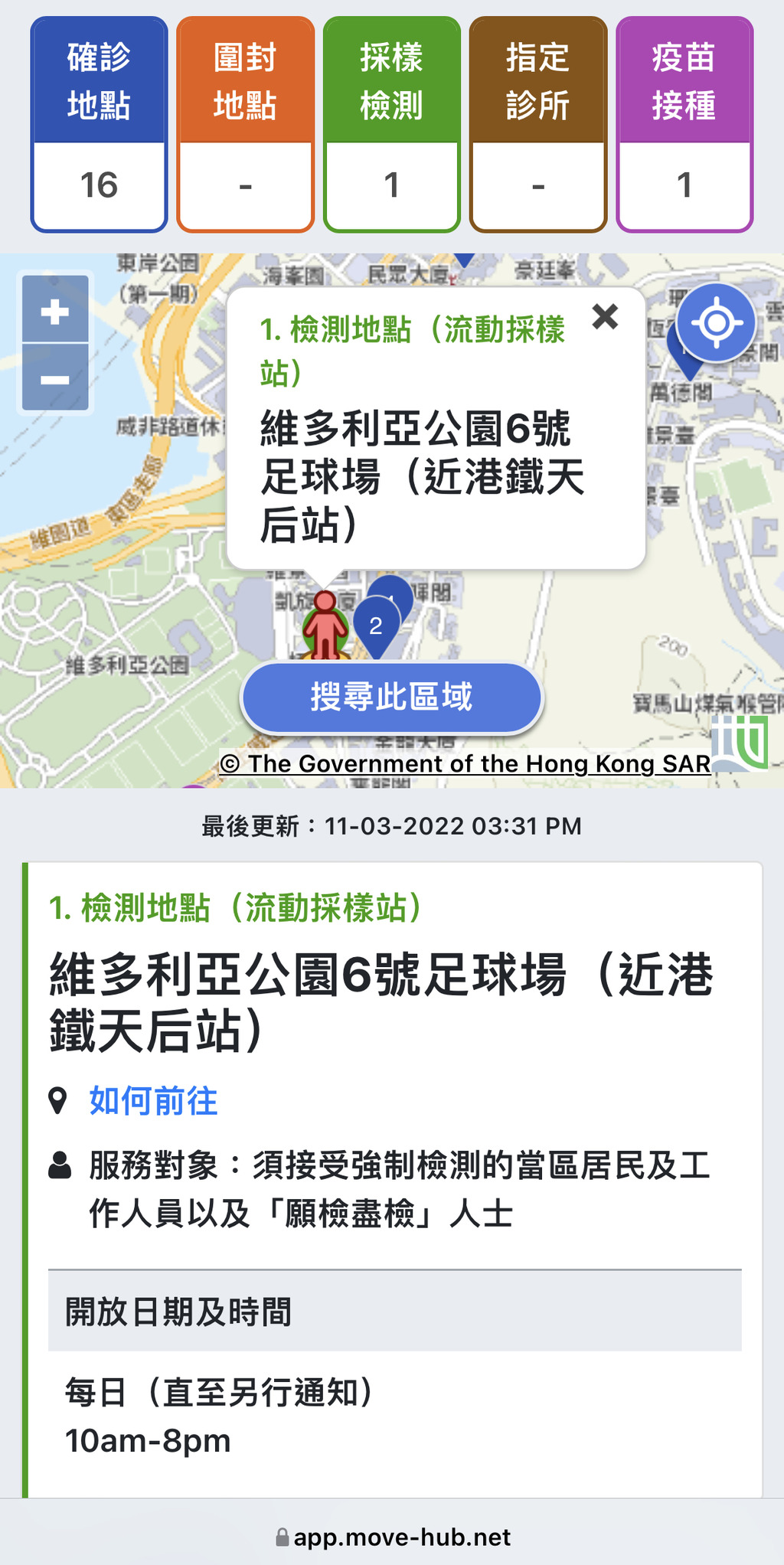The width and height of the screenshot is (784, 1565).
Task: Open 如何前往 directions link
Action: pos(153,1101)
